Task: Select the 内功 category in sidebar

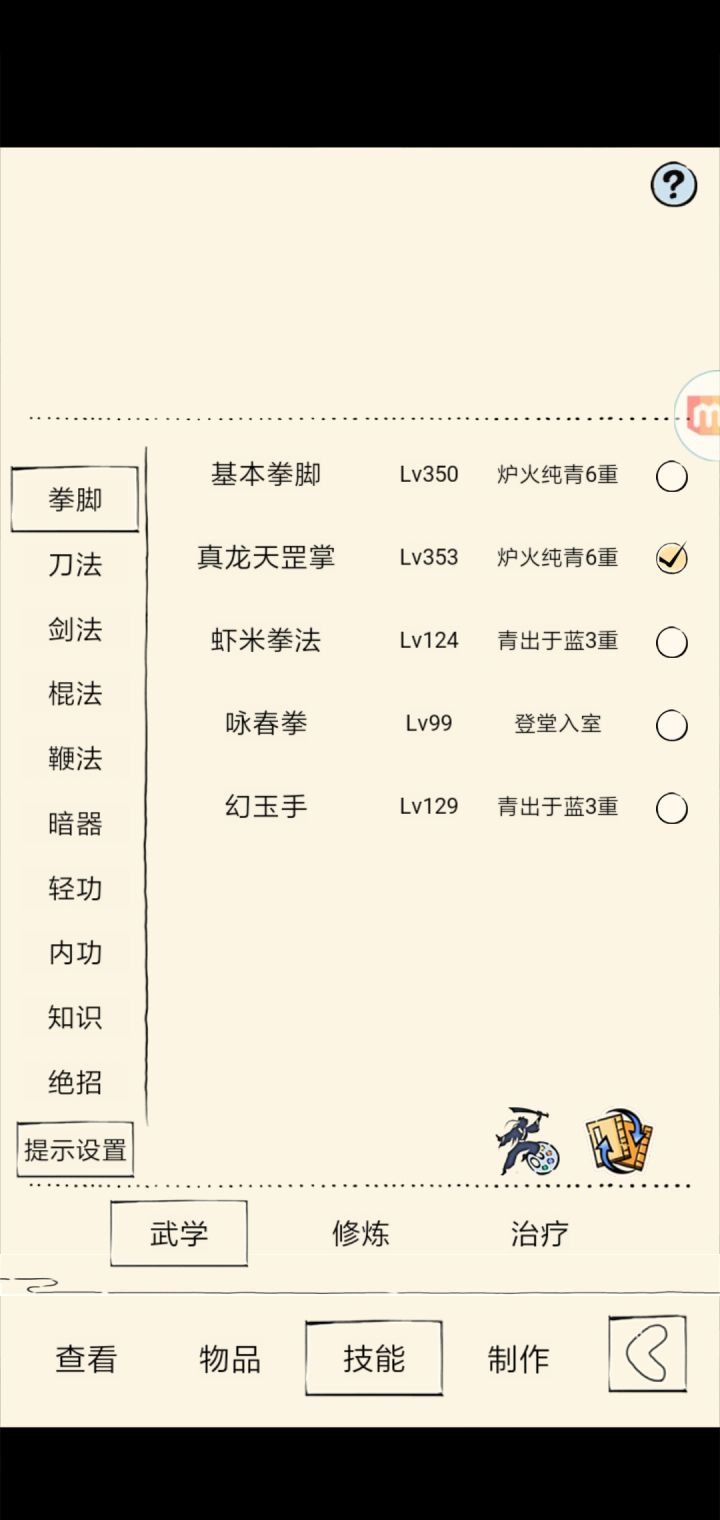Action: pos(75,953)
